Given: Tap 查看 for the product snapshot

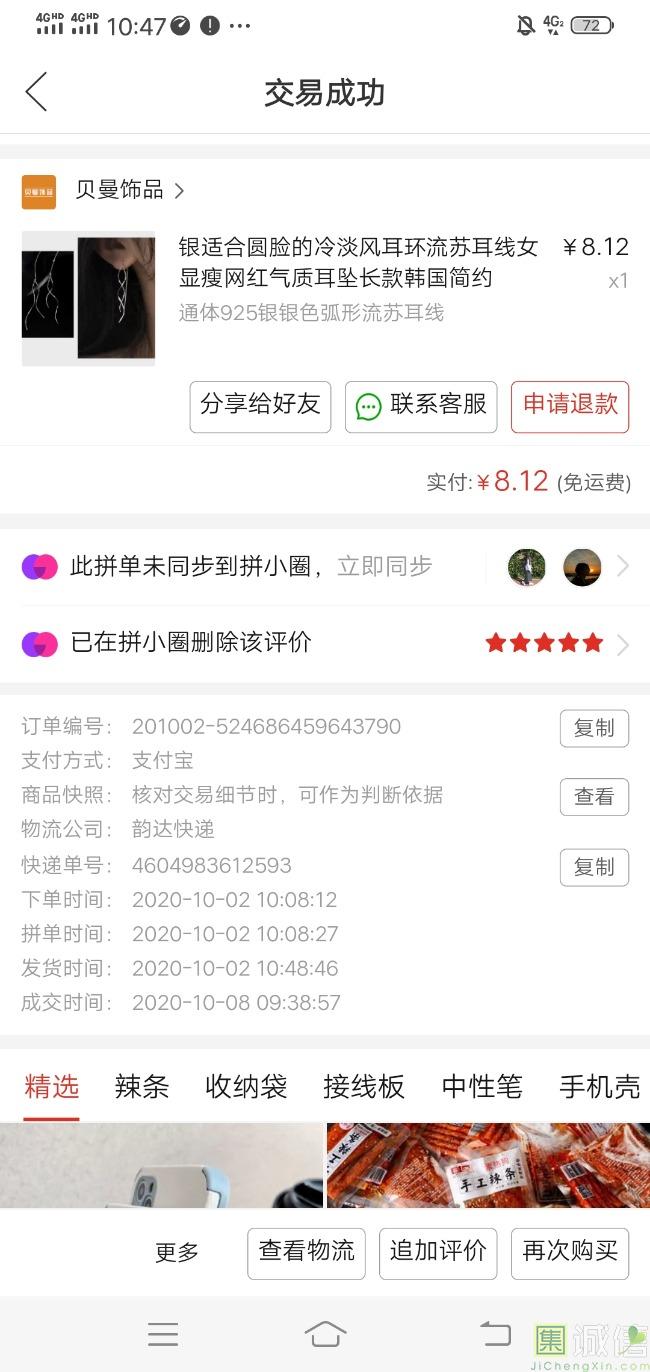Looking at the screenshot, I should 594,797.
